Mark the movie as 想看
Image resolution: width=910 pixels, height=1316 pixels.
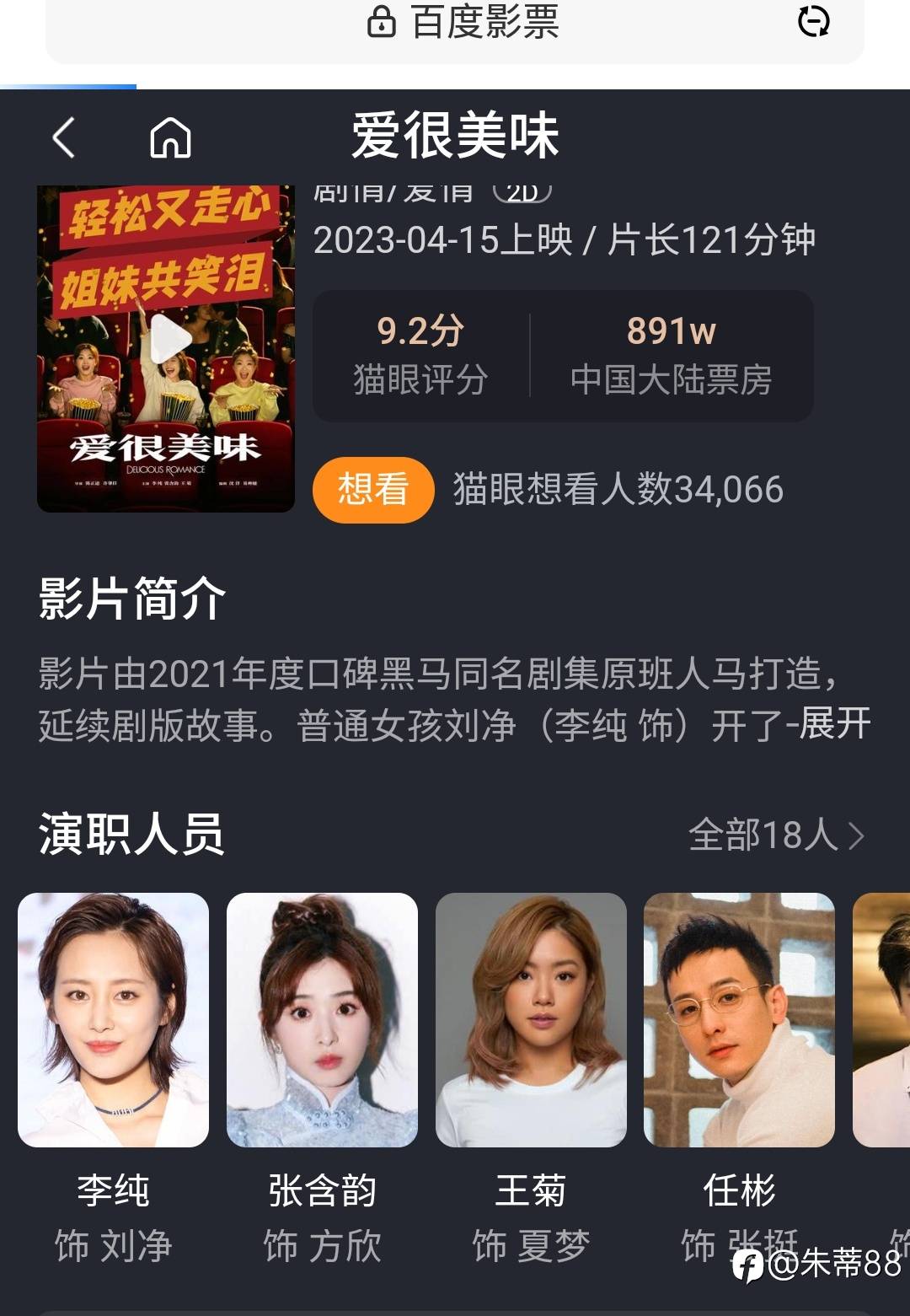372,489
